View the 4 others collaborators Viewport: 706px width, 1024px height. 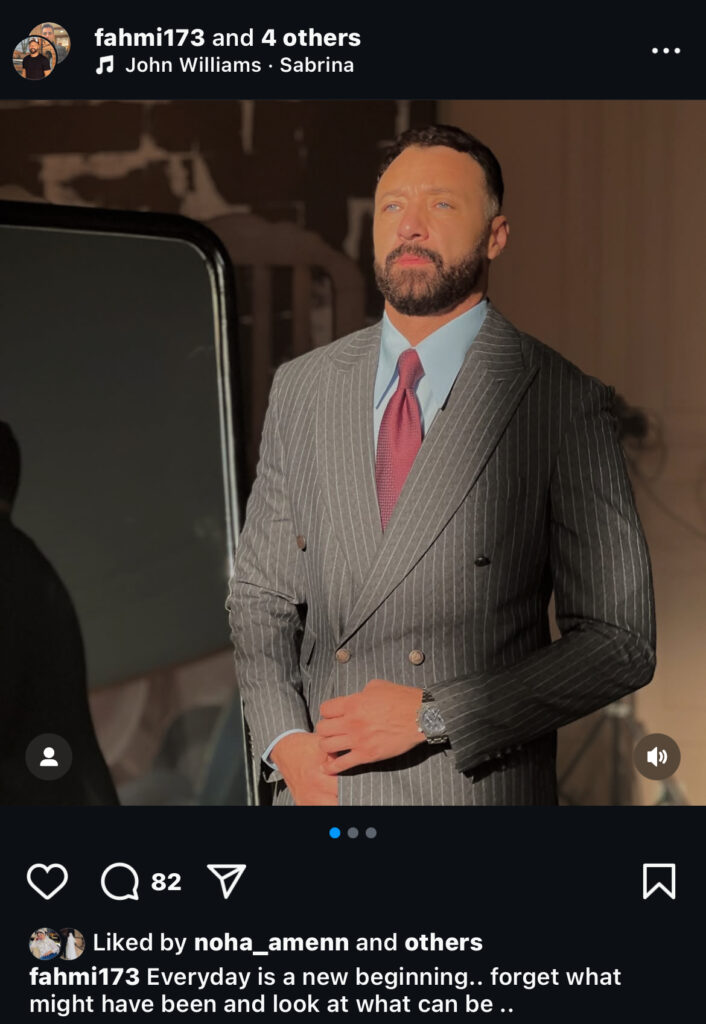pyautogui.click(x=310, y=38)
